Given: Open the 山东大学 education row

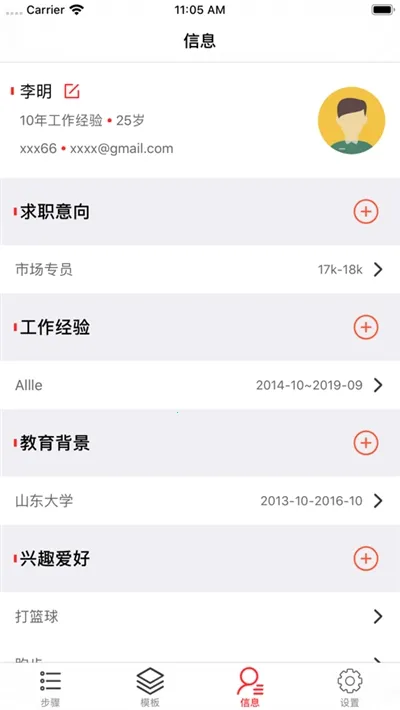Looking at the screenshot, I should pyautogui.click(x=200, y=501).
